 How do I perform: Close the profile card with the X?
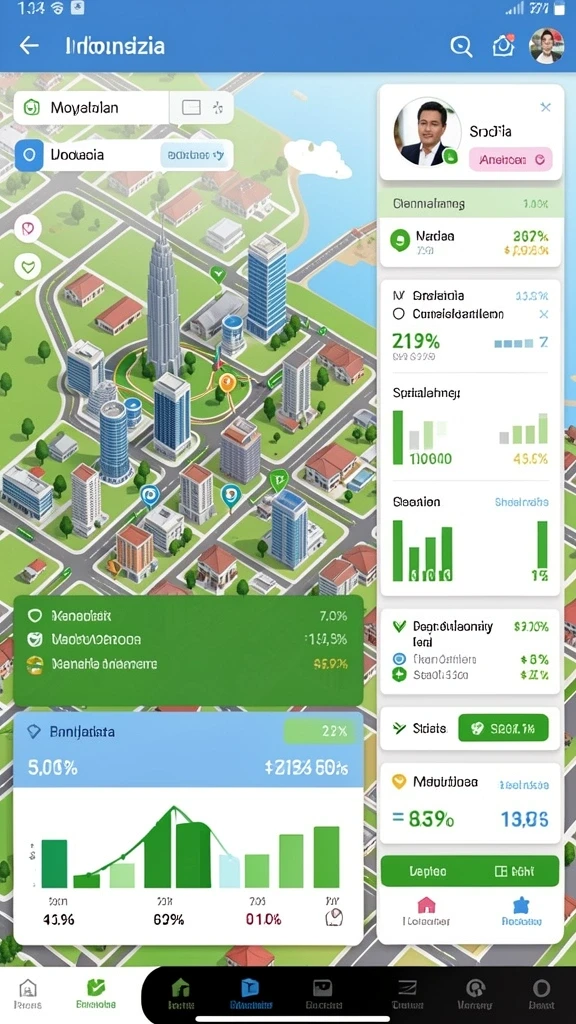pyautogui.click(x=545, y=107)
